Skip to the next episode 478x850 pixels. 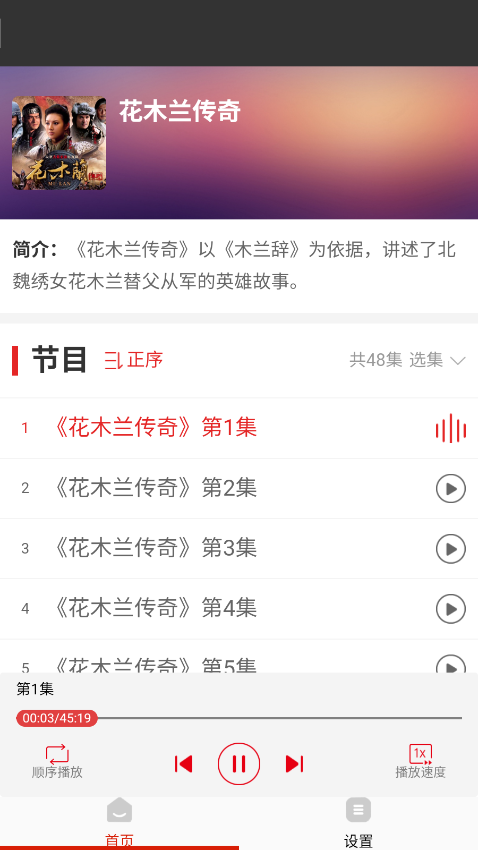pos(294,764)
